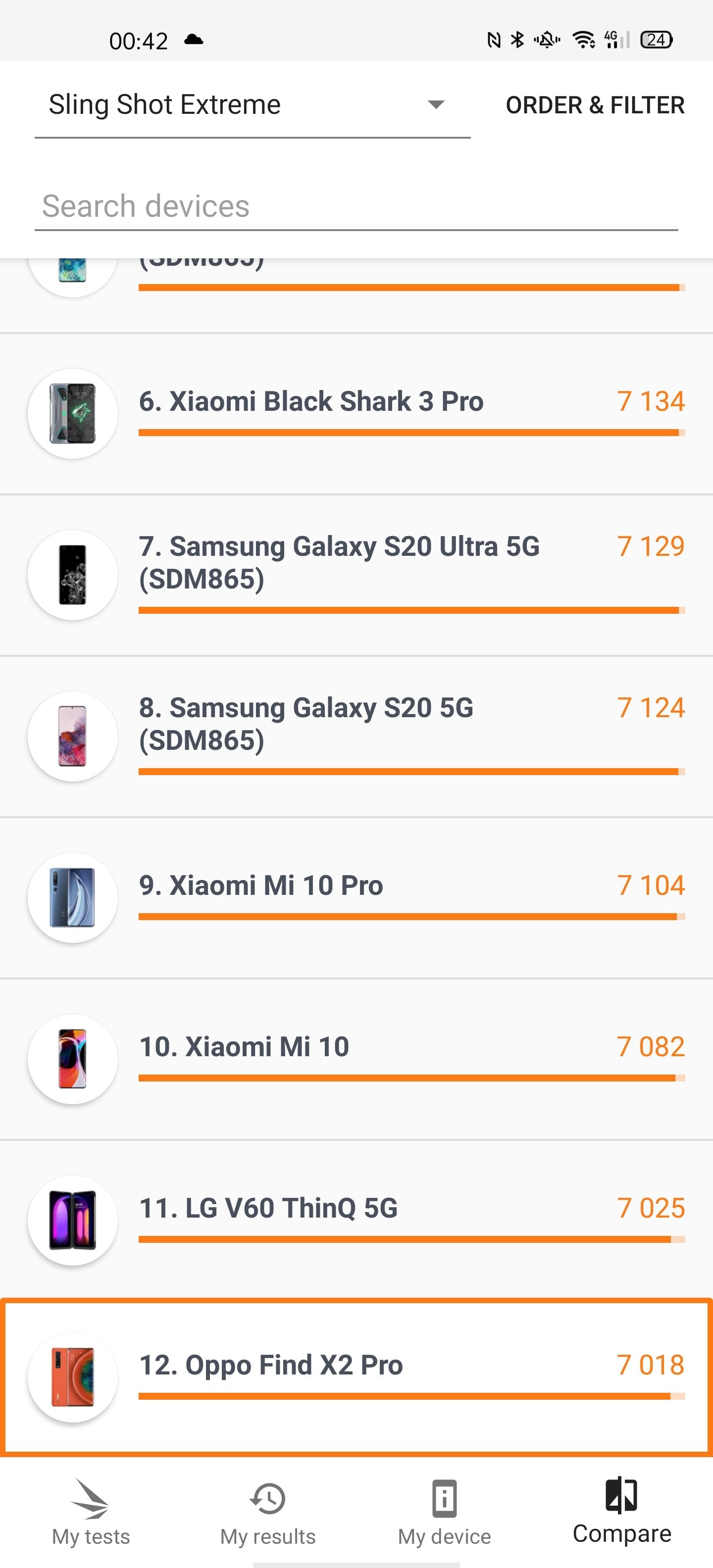Tap the Xiaomi Mi 10 row
Image resolution: width=713 pixels, height=1568 pixels.
(x=356, y=1059)
